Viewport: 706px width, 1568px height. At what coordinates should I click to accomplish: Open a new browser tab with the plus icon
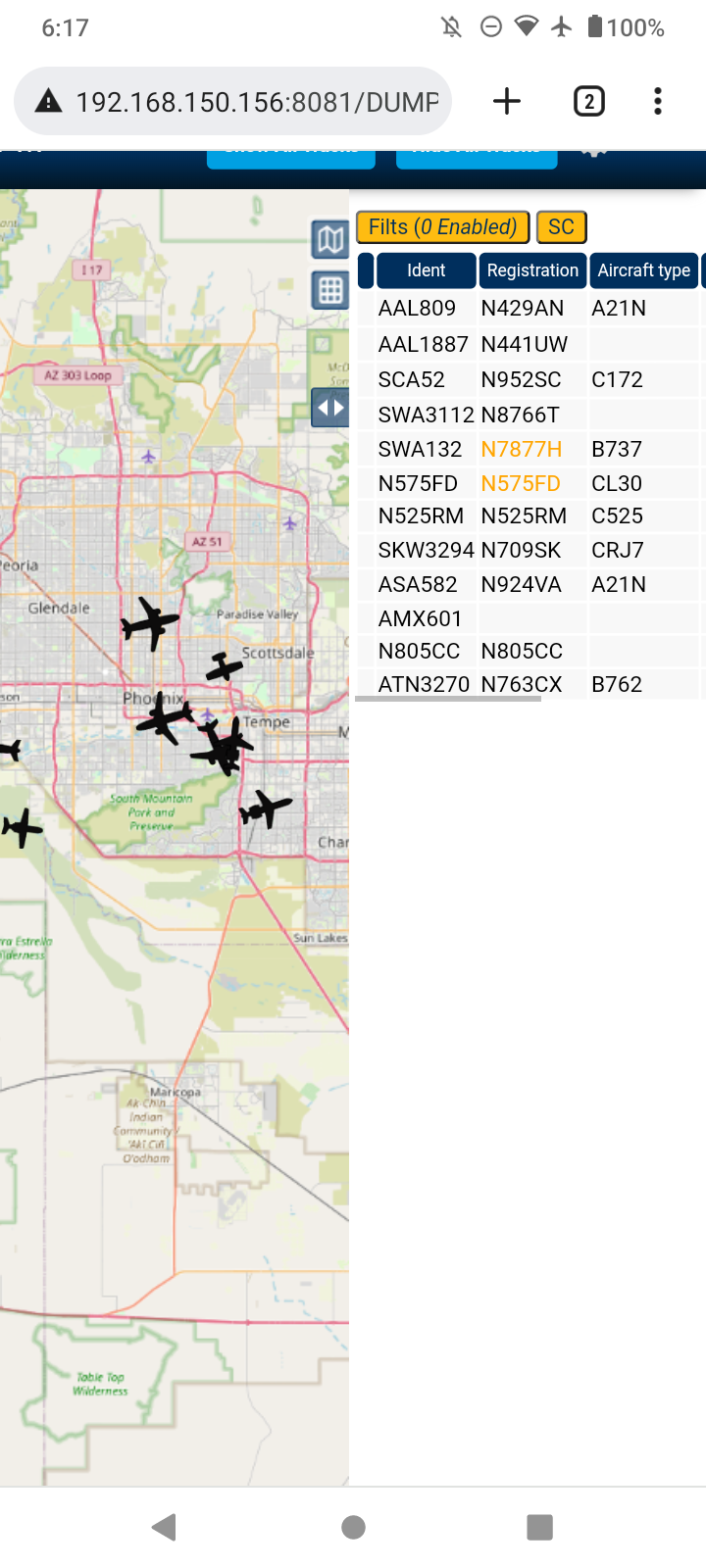pos(507,101)
